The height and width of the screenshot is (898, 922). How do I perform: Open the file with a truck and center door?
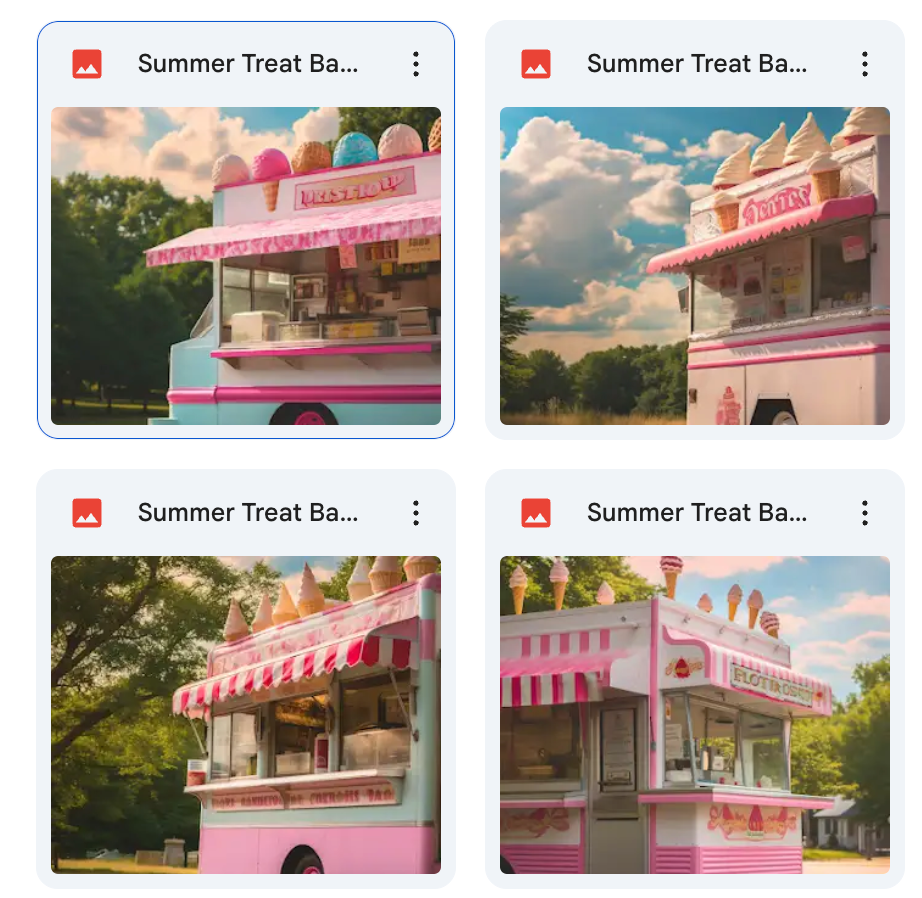694,714
